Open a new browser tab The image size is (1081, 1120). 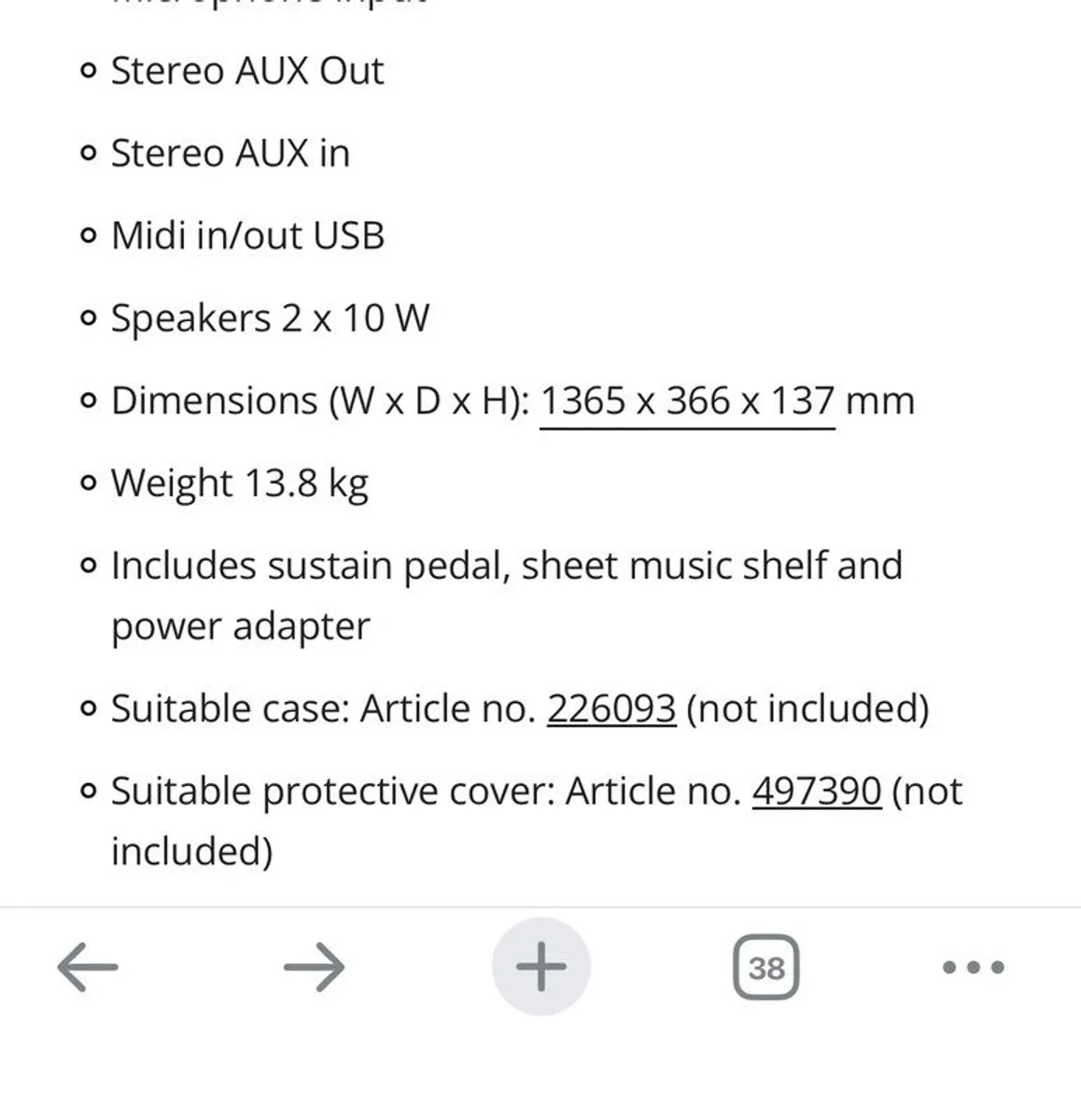point(541,966)
